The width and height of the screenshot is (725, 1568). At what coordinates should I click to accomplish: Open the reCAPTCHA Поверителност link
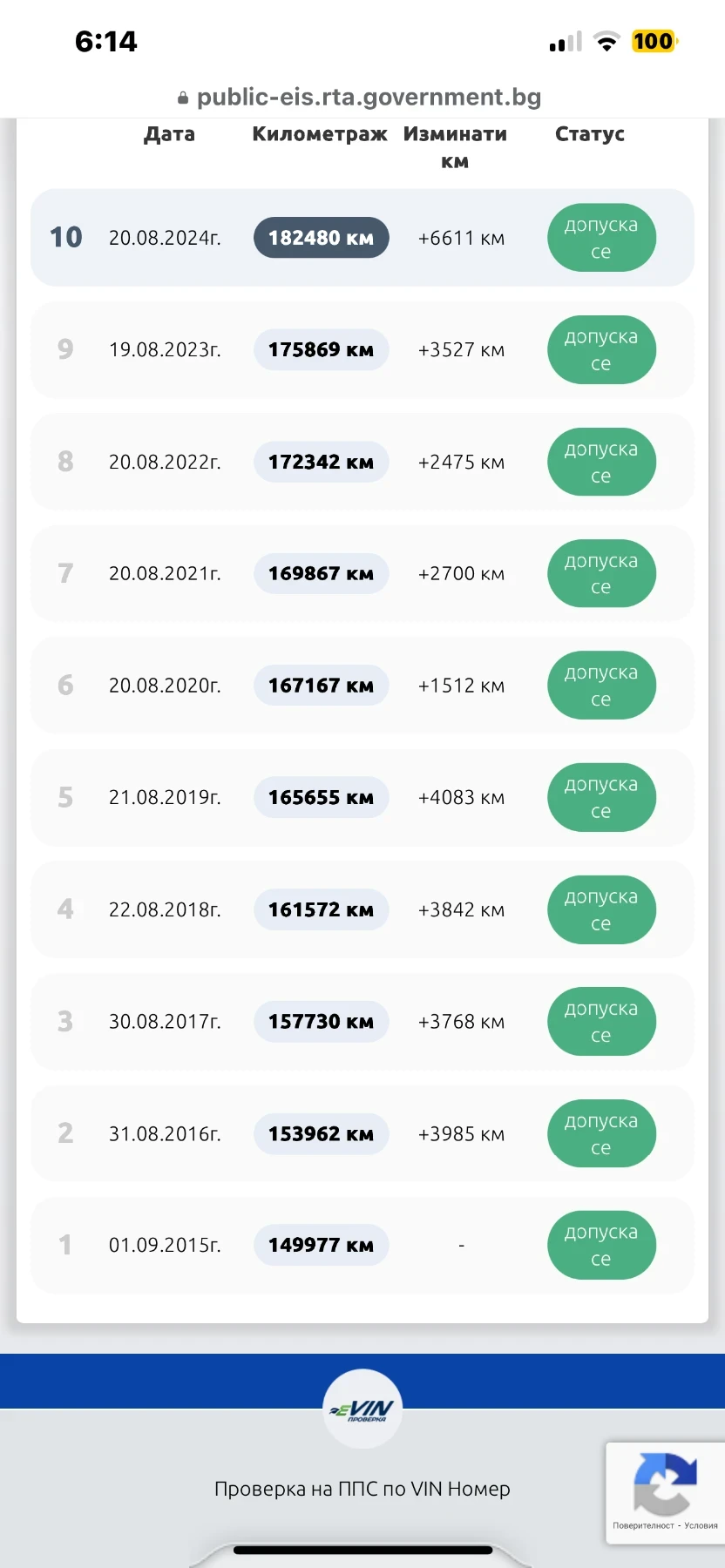(643, 1525)
